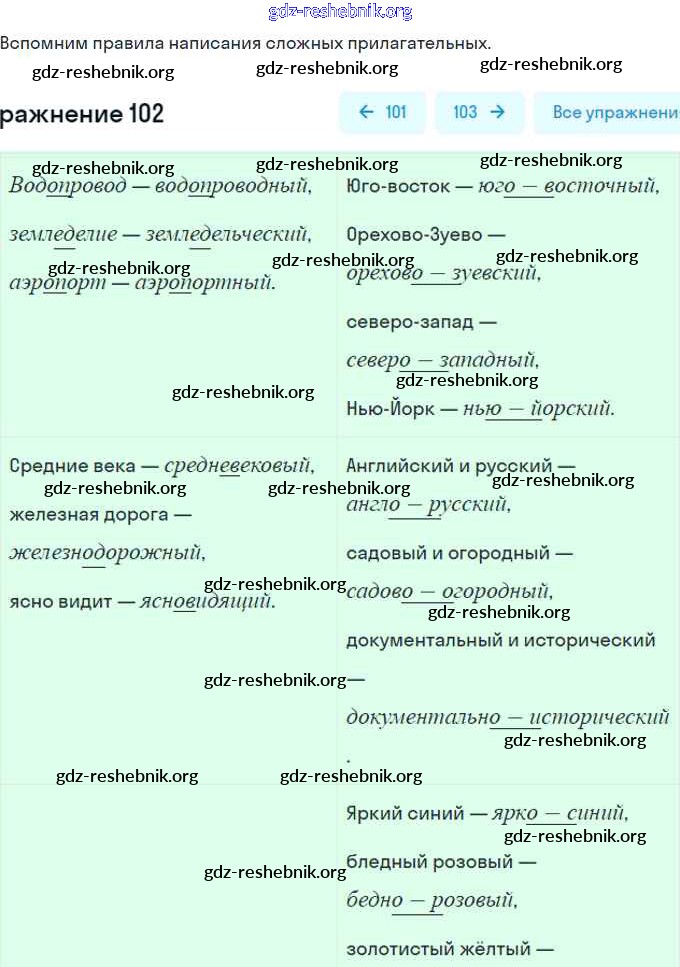Open next exercise 103
The image size is (680, 967).
coord(479,112)
